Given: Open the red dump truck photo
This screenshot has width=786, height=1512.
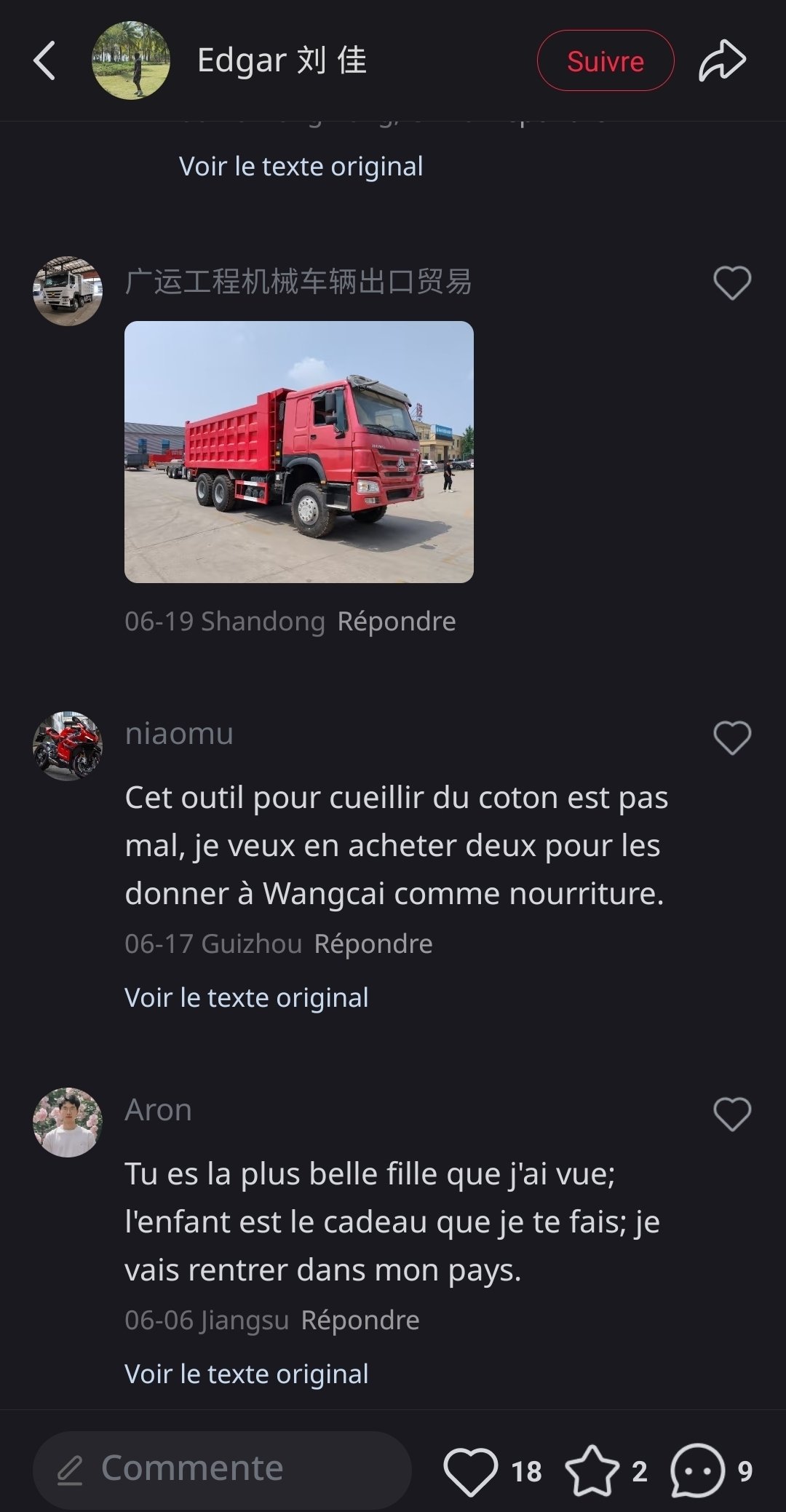Looking at the screenshot, I should (298, 451).
